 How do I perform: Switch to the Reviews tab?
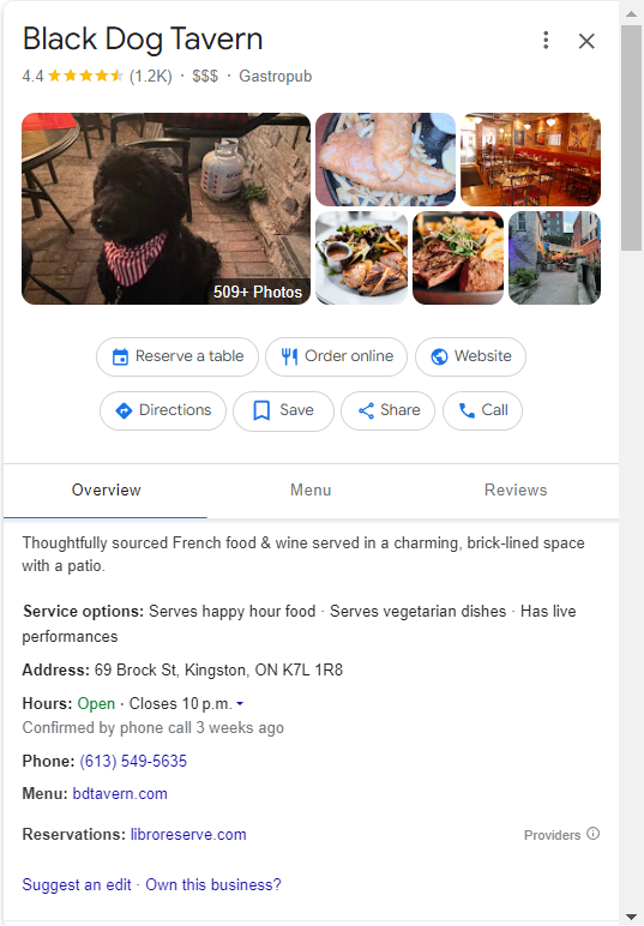point(515,490)
